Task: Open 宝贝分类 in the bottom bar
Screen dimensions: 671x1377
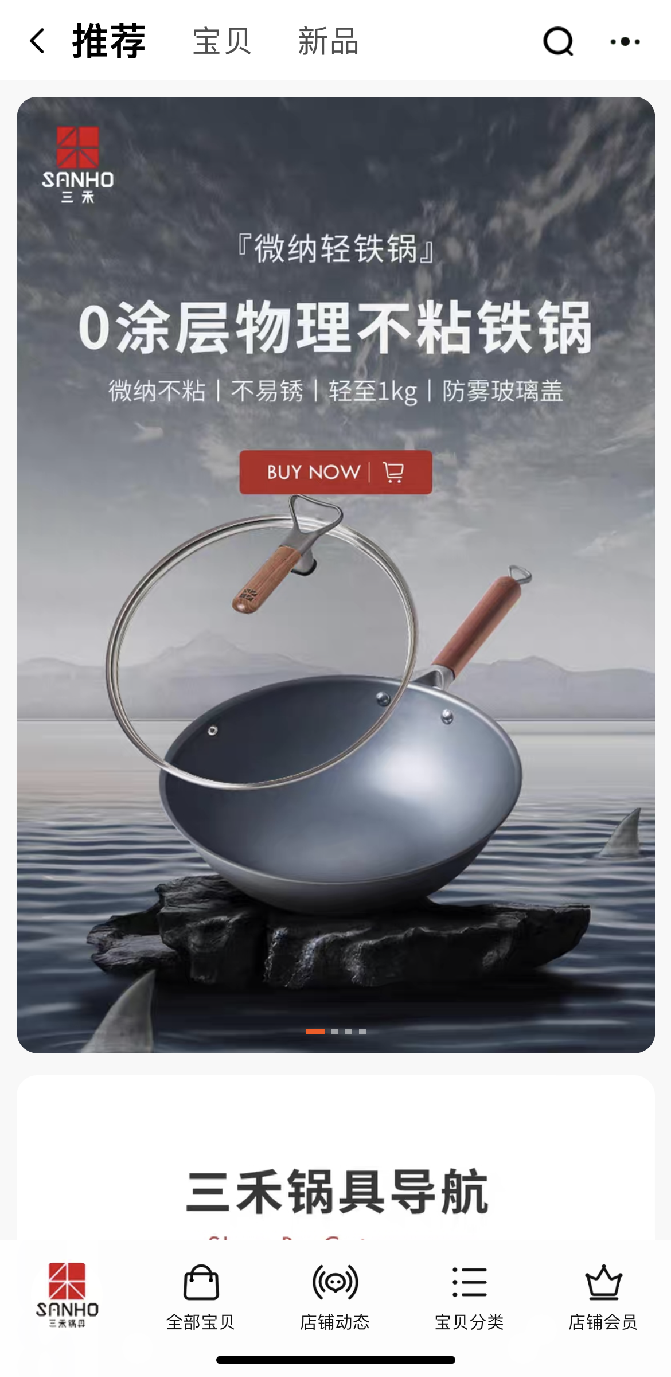Action: click(x=469, y=1297)
